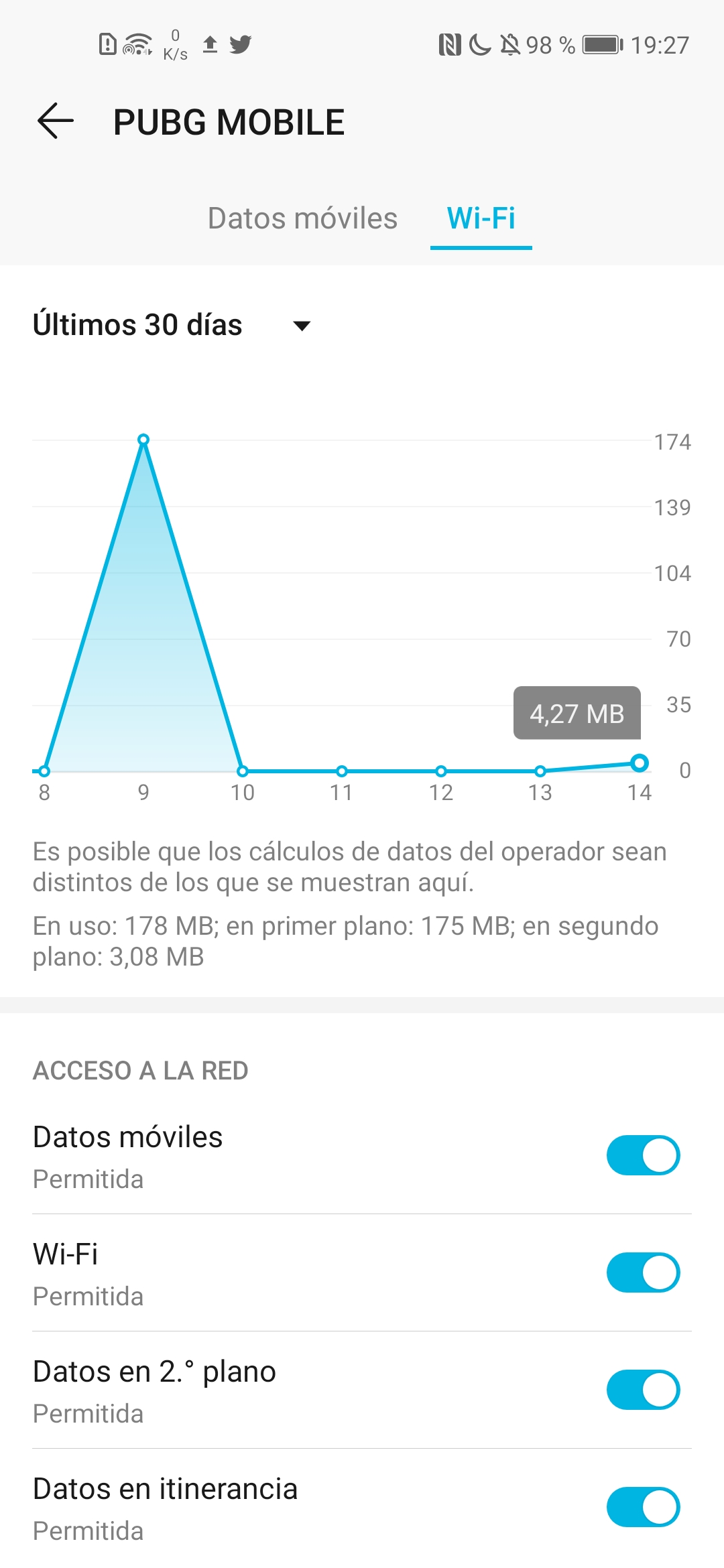
Task: Disable the Datos móviles network access switch
Action: [x=643, y=1155]
